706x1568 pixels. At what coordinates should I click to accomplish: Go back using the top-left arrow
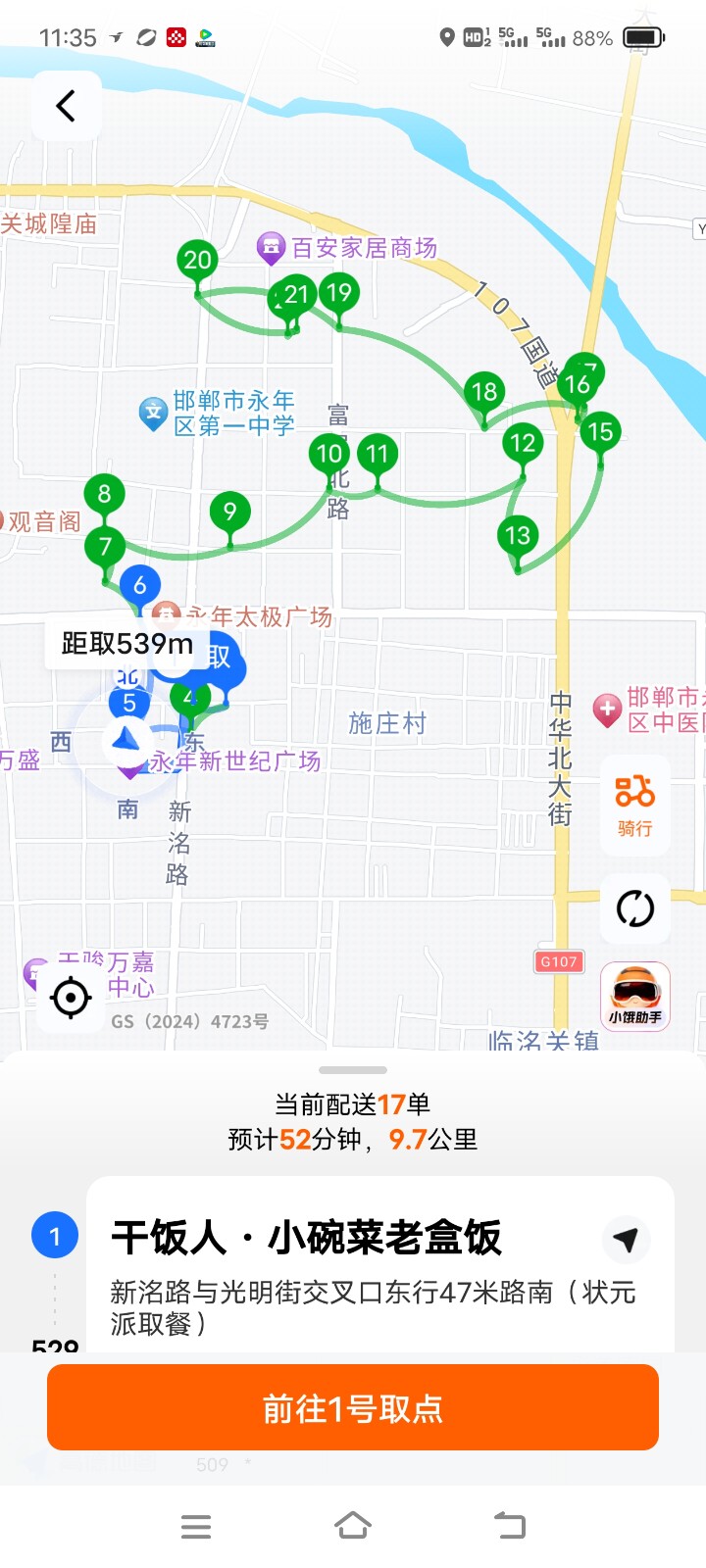[66, 106]
